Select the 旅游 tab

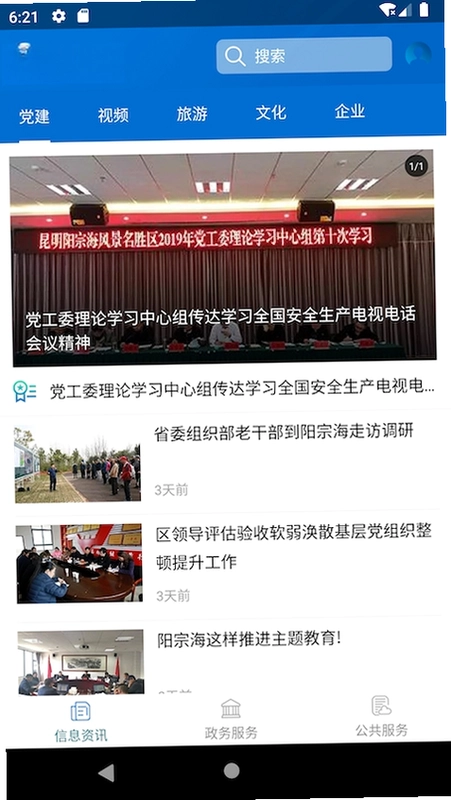[x=192, y=113]
